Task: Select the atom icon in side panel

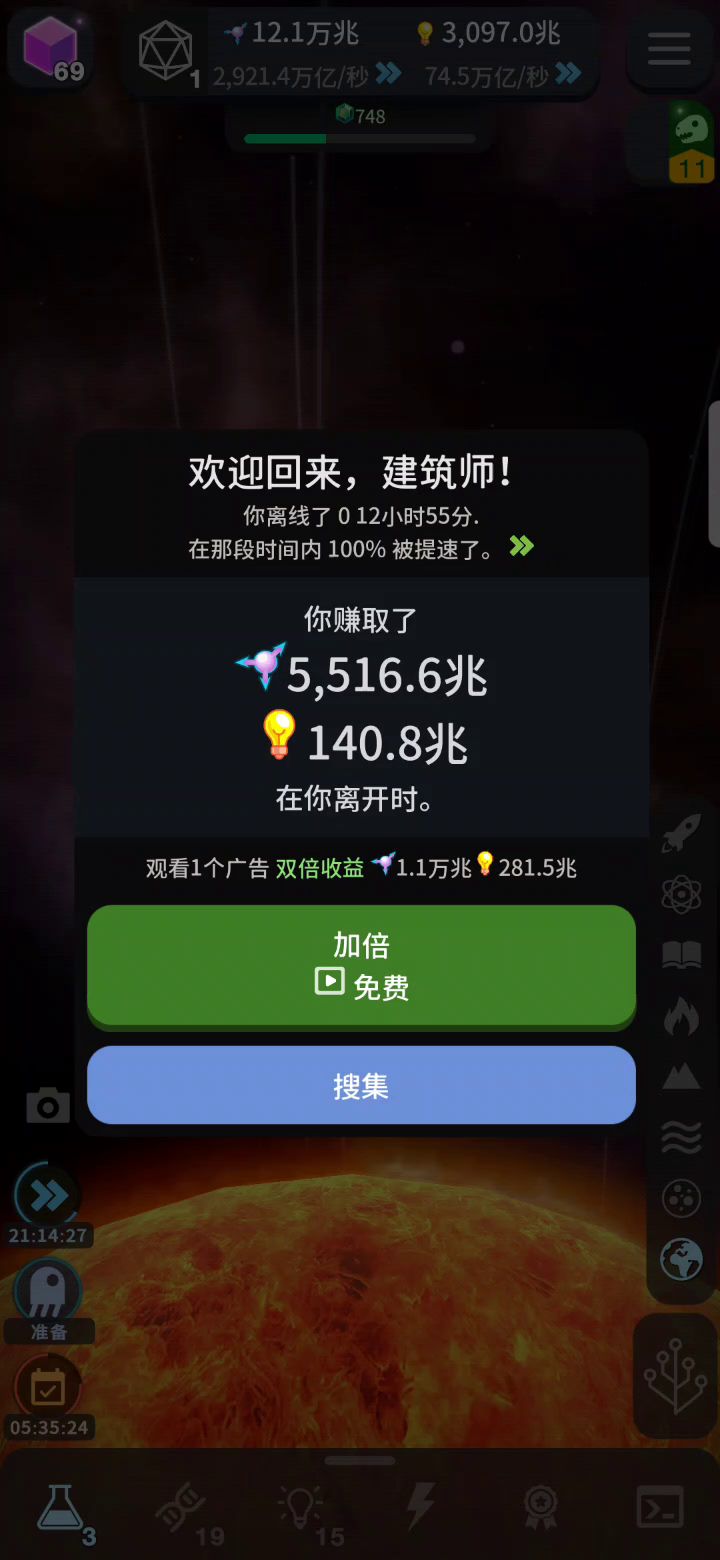Action: [x=681, y=894]
